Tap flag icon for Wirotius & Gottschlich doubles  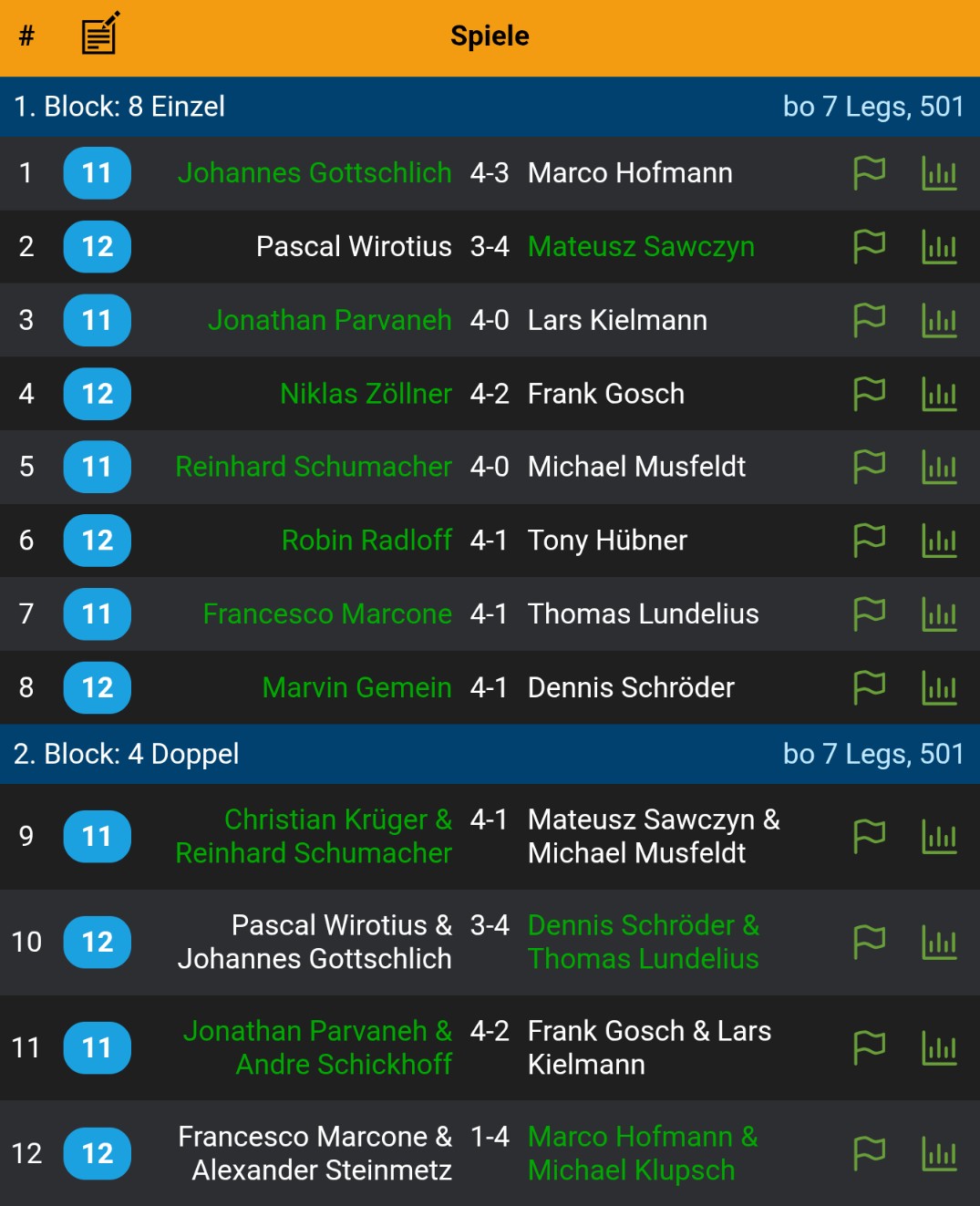click(x=869, y=942)
